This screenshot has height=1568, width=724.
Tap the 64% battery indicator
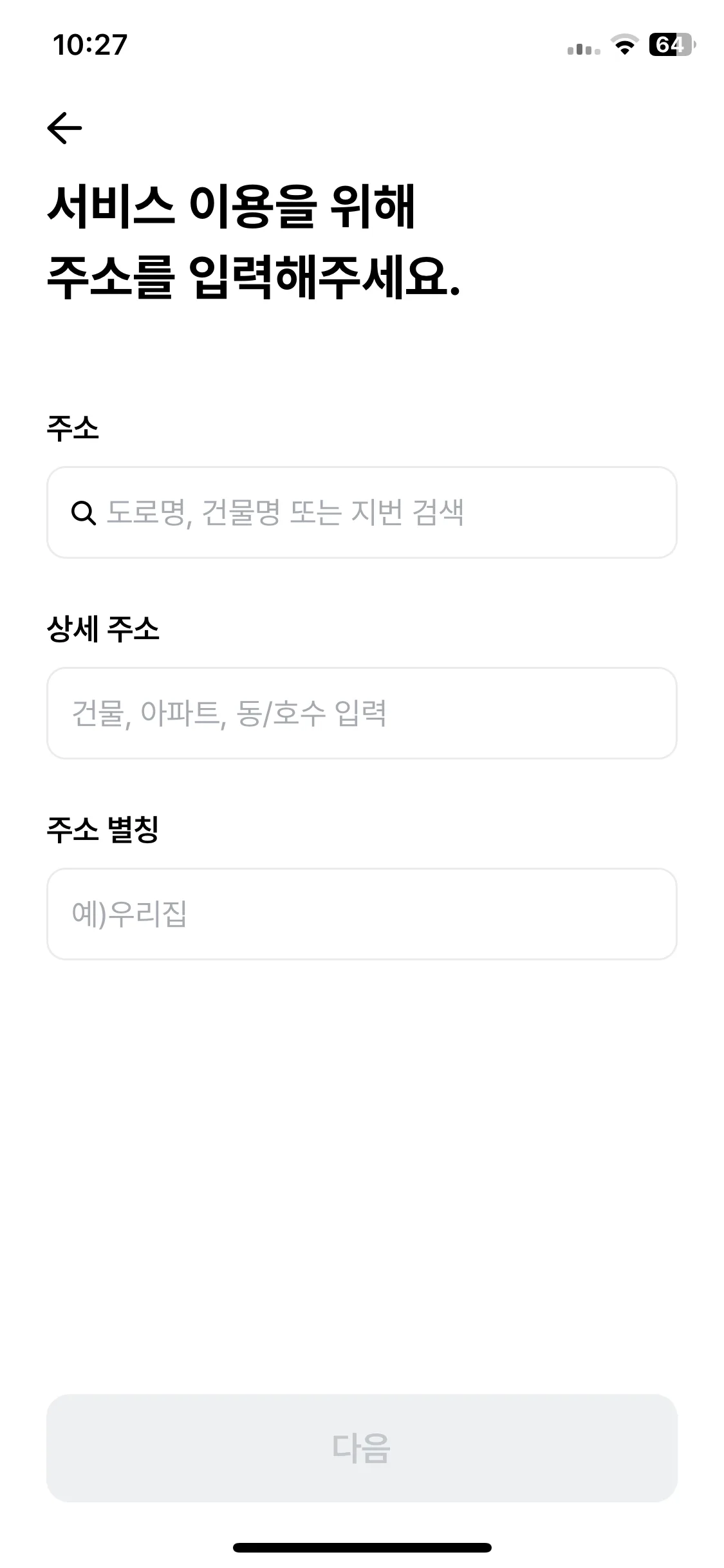(x=669, y=45)
